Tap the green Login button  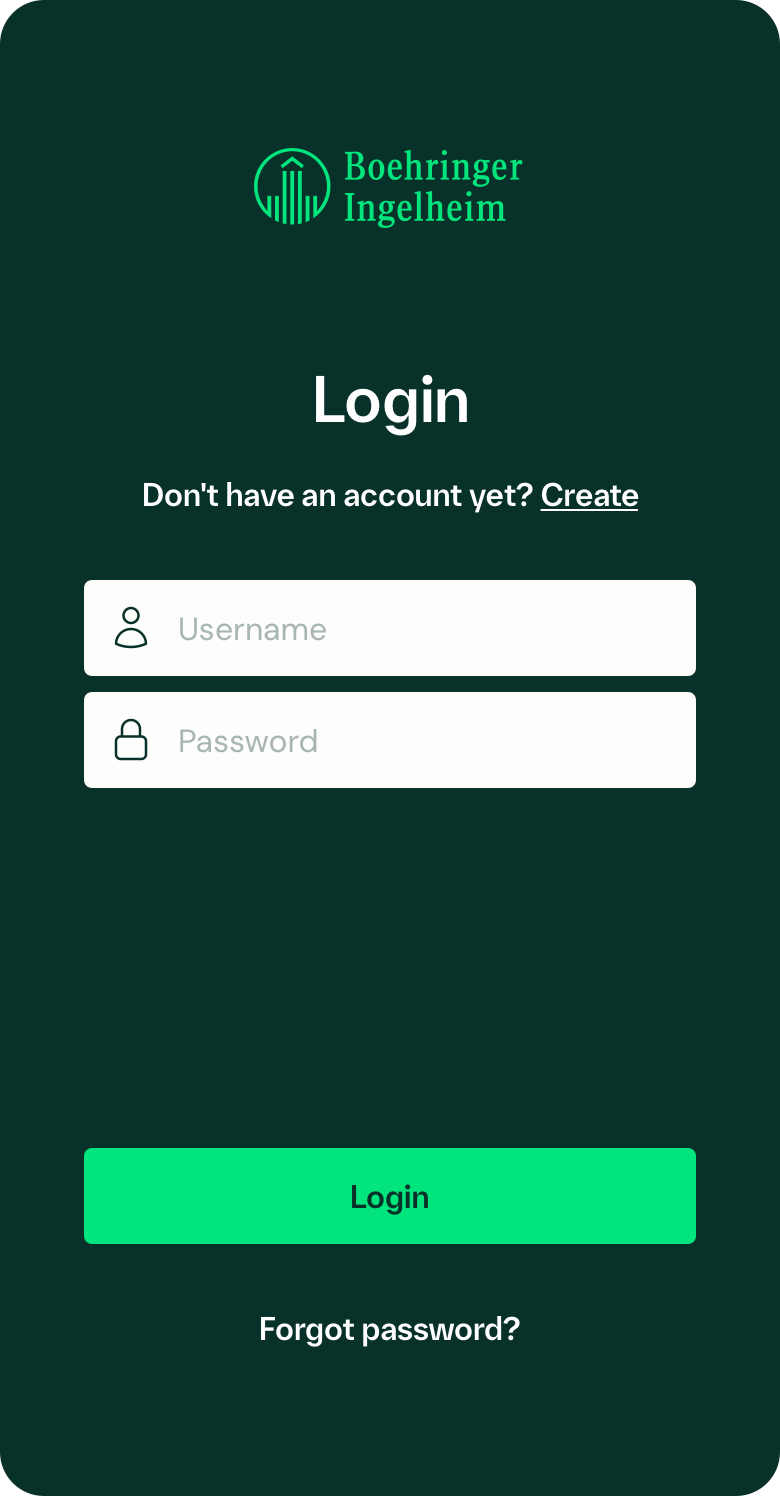pyautogui.click(x=390, y=1196)
